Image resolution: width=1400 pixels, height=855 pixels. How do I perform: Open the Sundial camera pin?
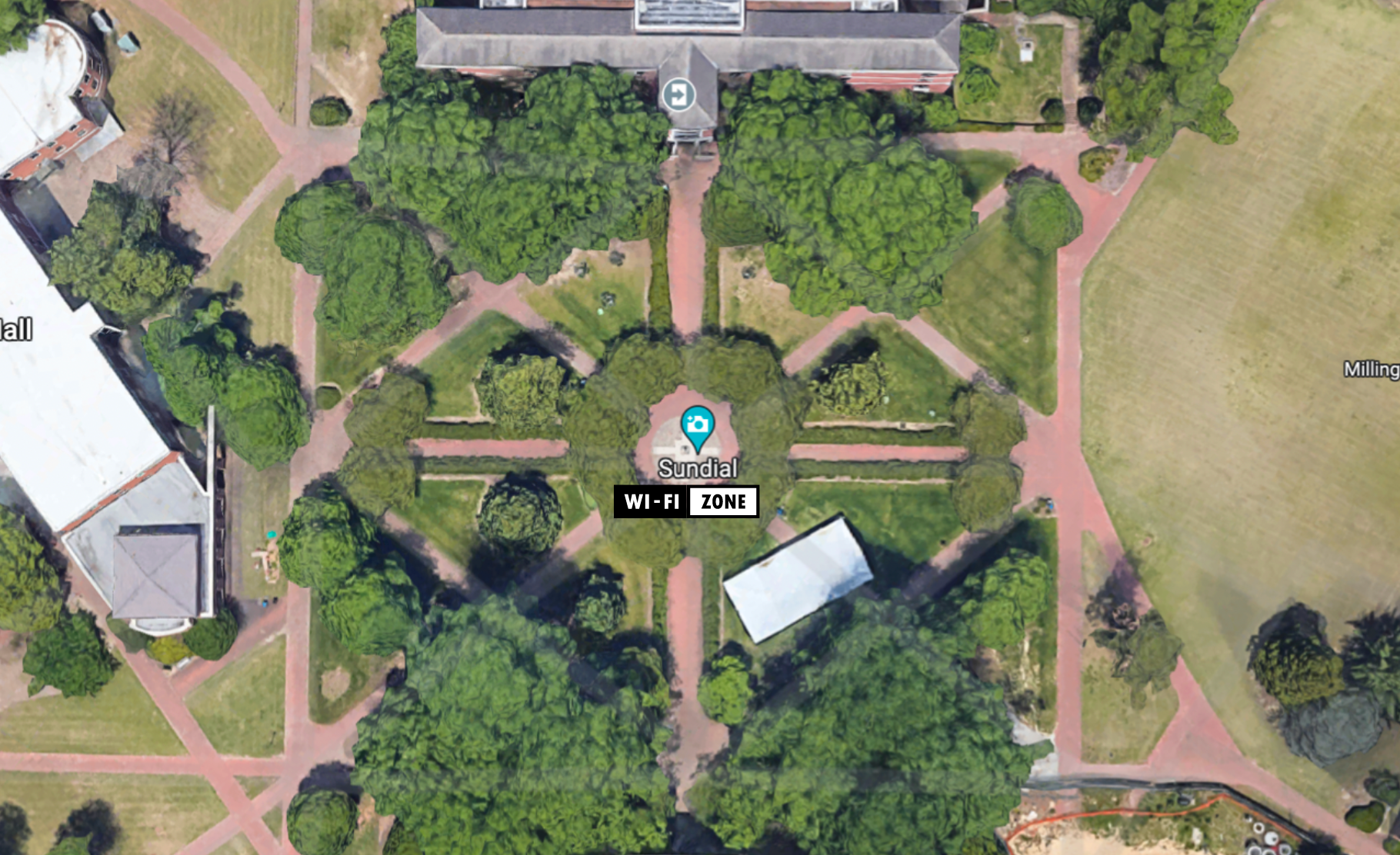click(697, 425)
